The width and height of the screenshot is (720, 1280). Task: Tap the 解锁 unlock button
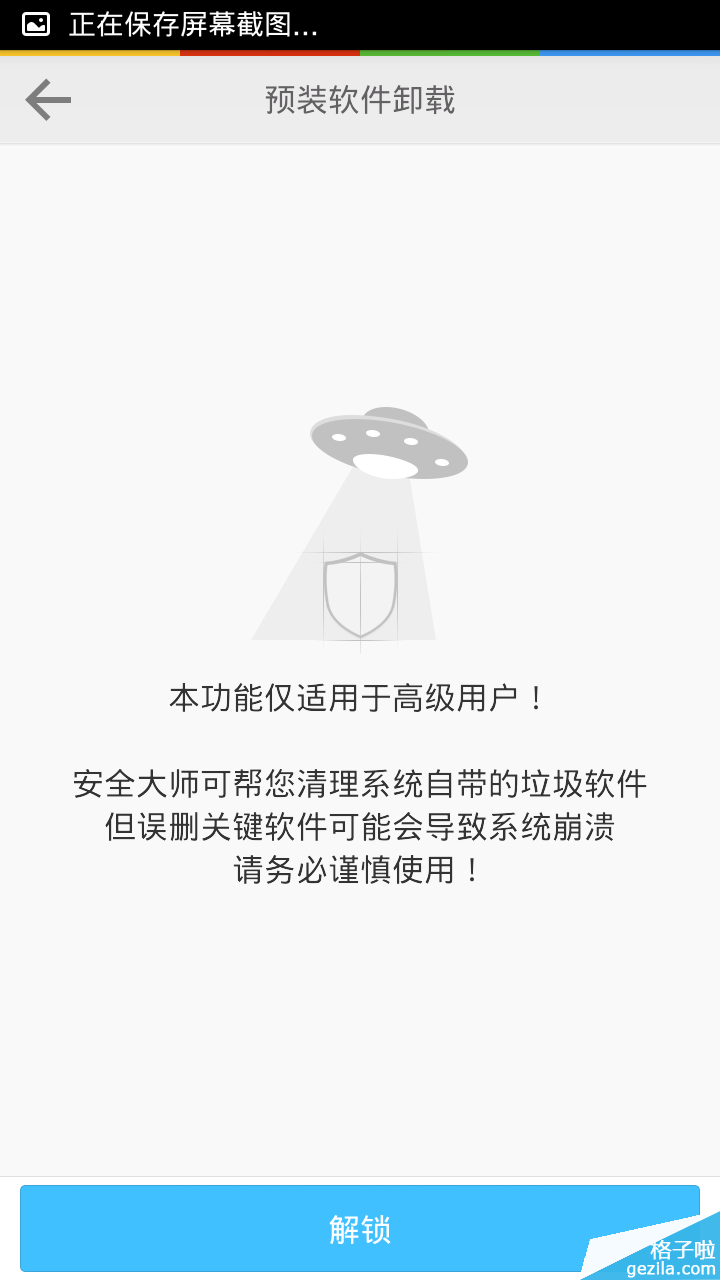point(360,1228)
